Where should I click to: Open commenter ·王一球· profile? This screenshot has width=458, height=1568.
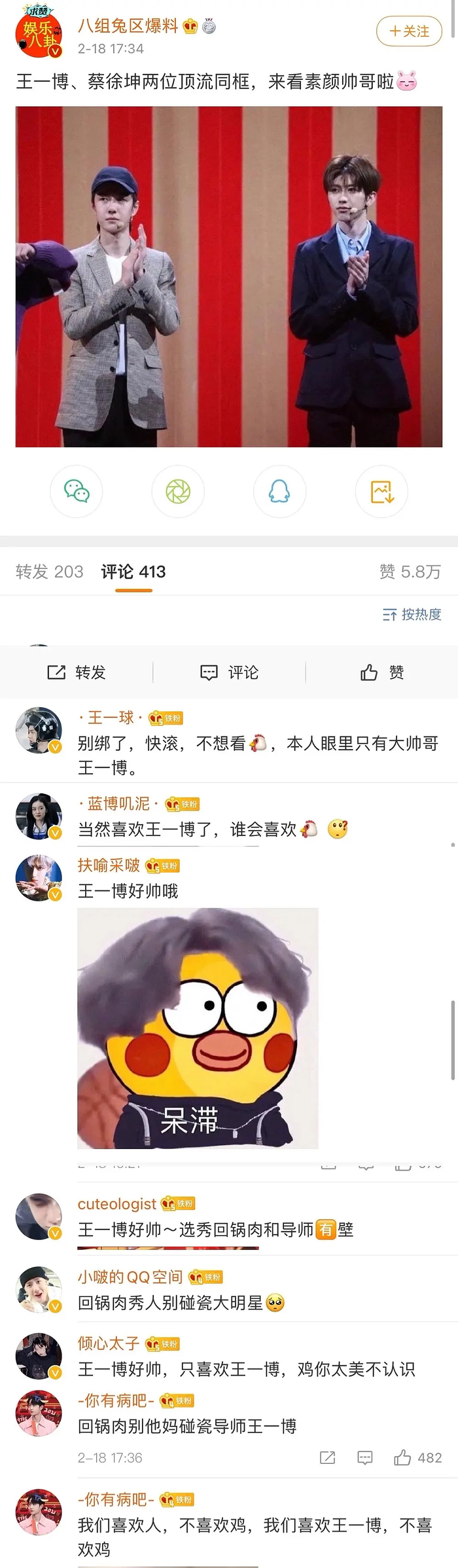39,730
